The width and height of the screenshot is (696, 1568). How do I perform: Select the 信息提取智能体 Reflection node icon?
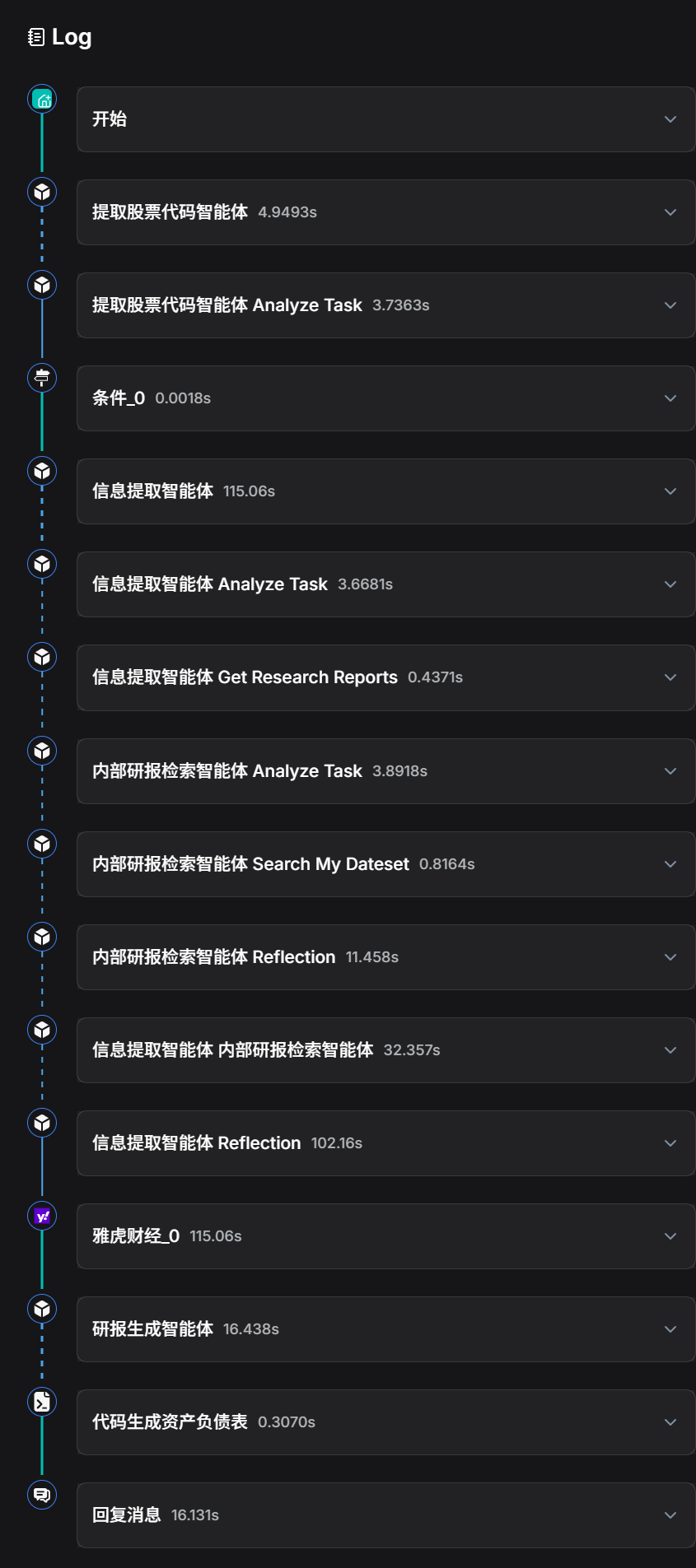(42, 1123)
